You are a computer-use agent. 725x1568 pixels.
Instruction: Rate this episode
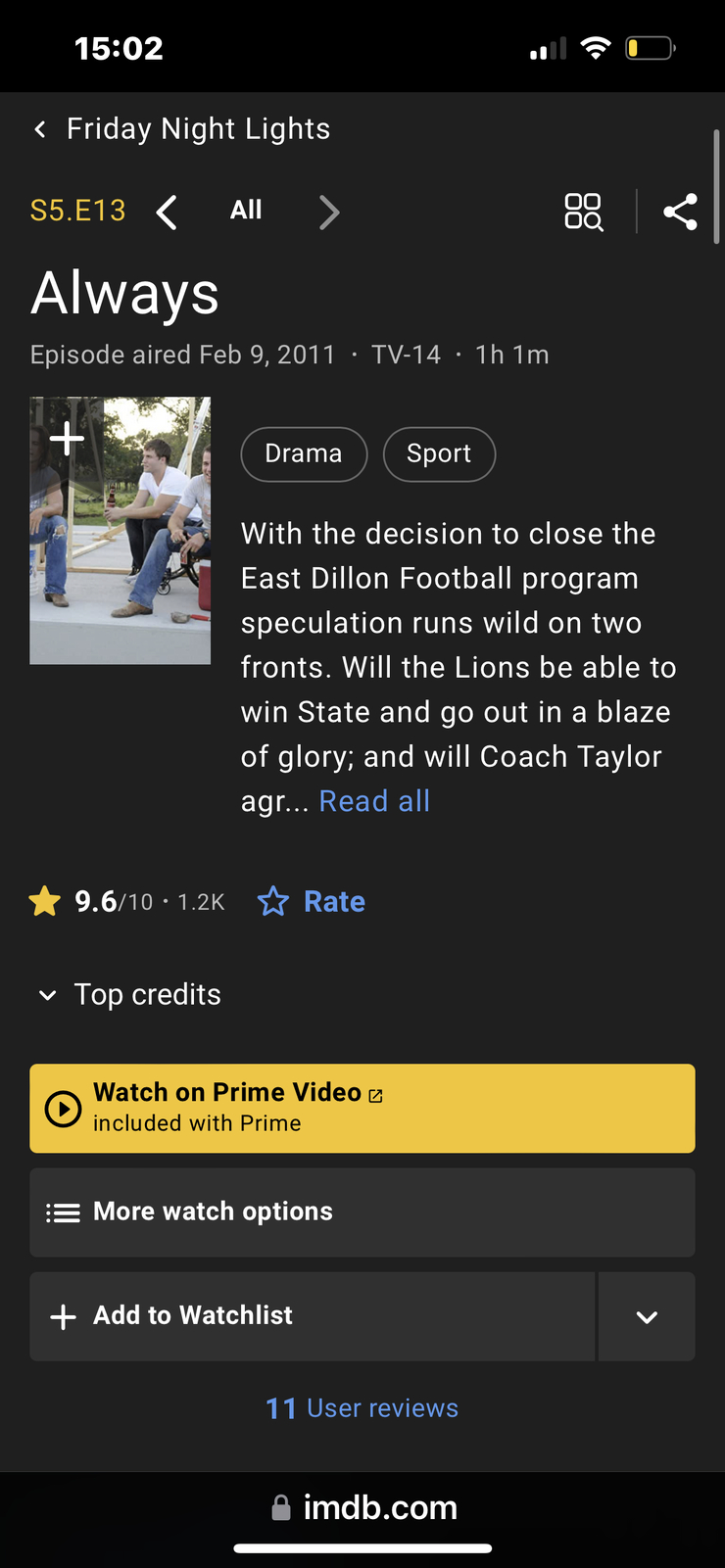click(x=312, y=902)
